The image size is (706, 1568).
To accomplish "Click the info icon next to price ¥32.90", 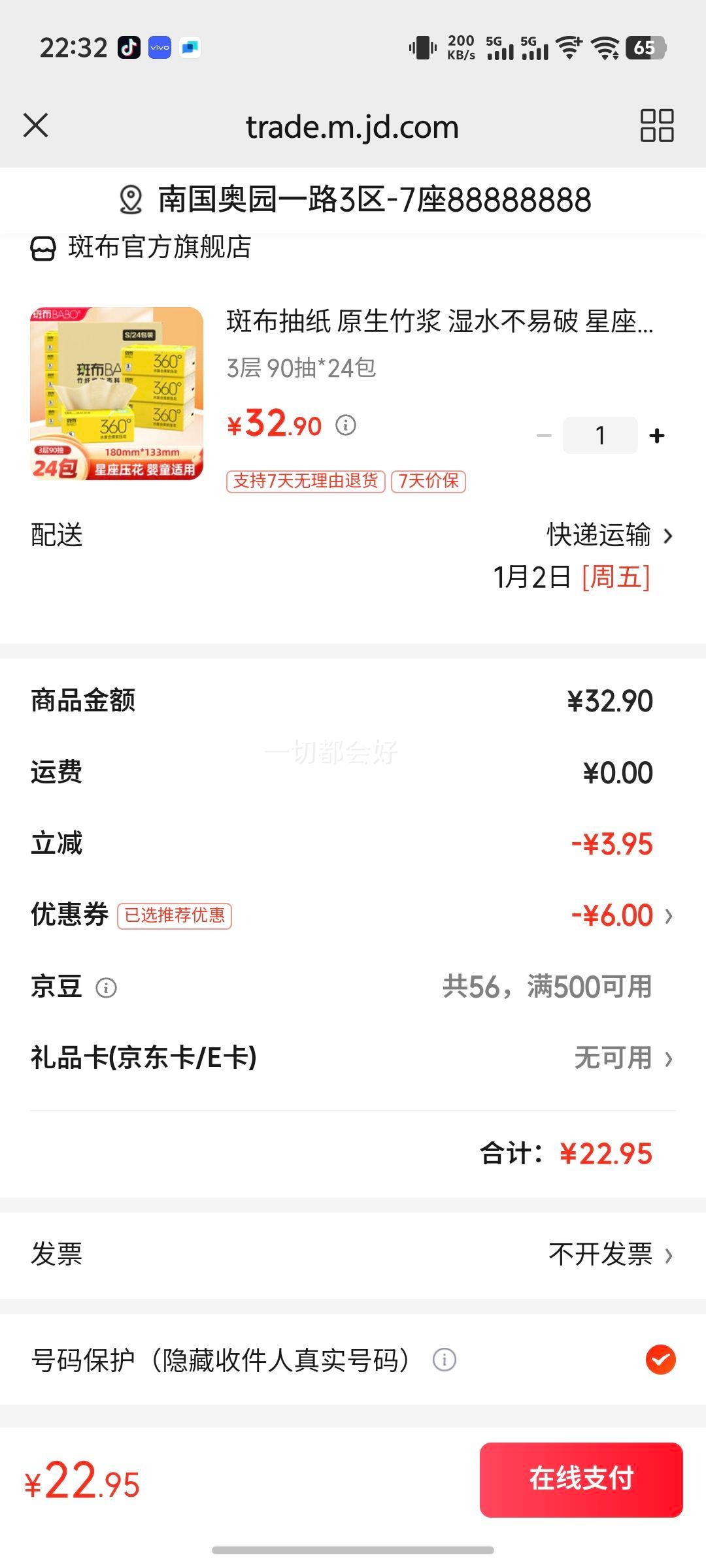I will click(x=346, y=425).
